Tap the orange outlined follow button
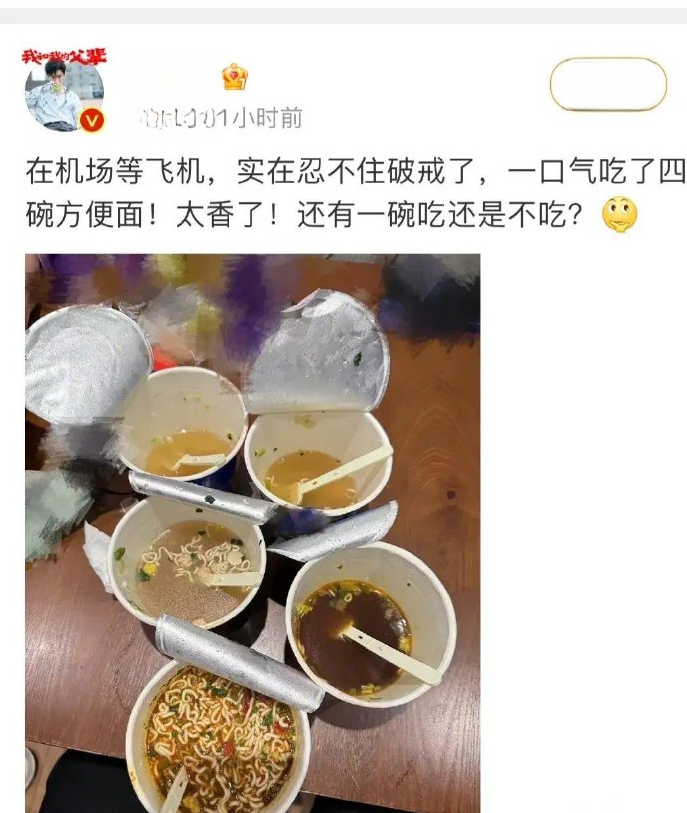This screenshot has height=813, width=687. 607,84
